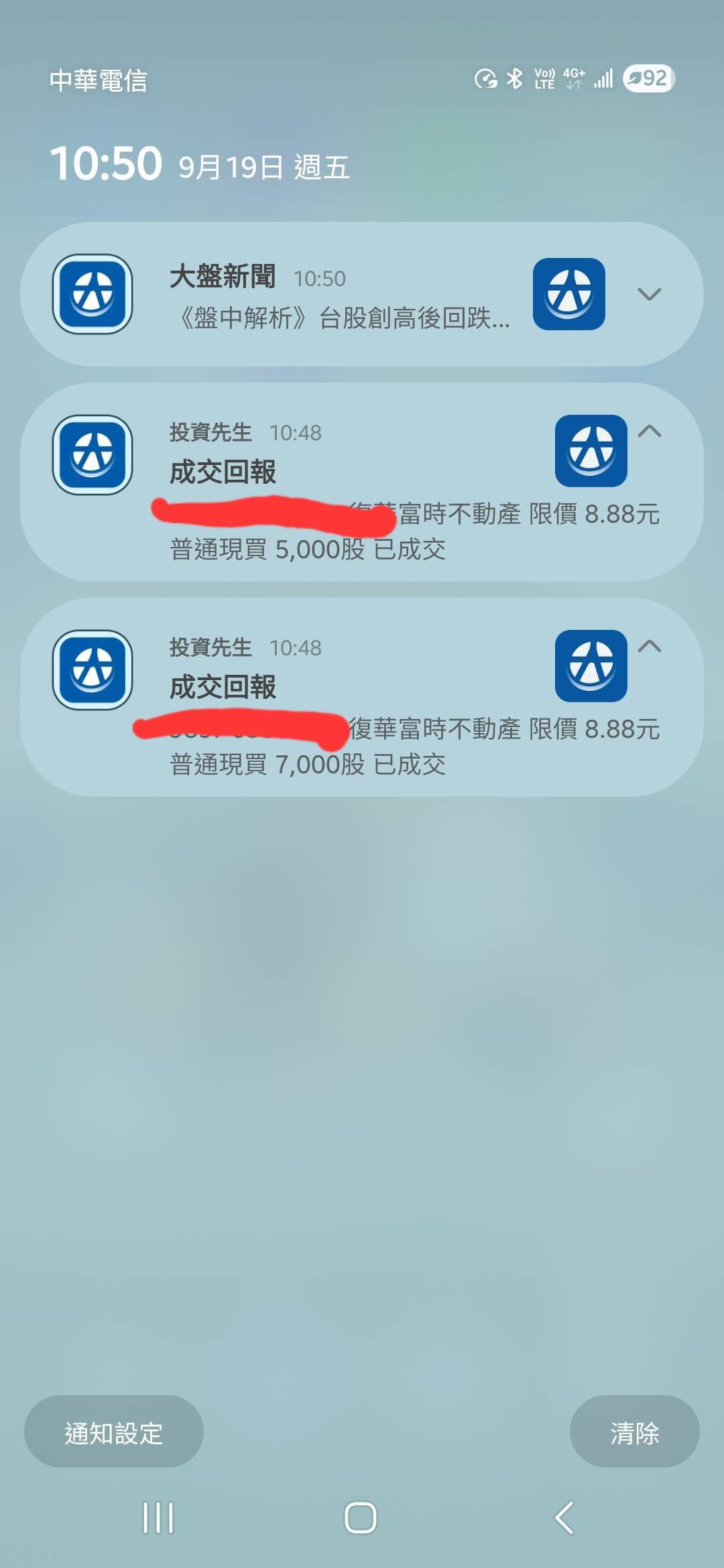The image size is (724, 1568).
Task: Go to the home screen
Action: 361,1518
